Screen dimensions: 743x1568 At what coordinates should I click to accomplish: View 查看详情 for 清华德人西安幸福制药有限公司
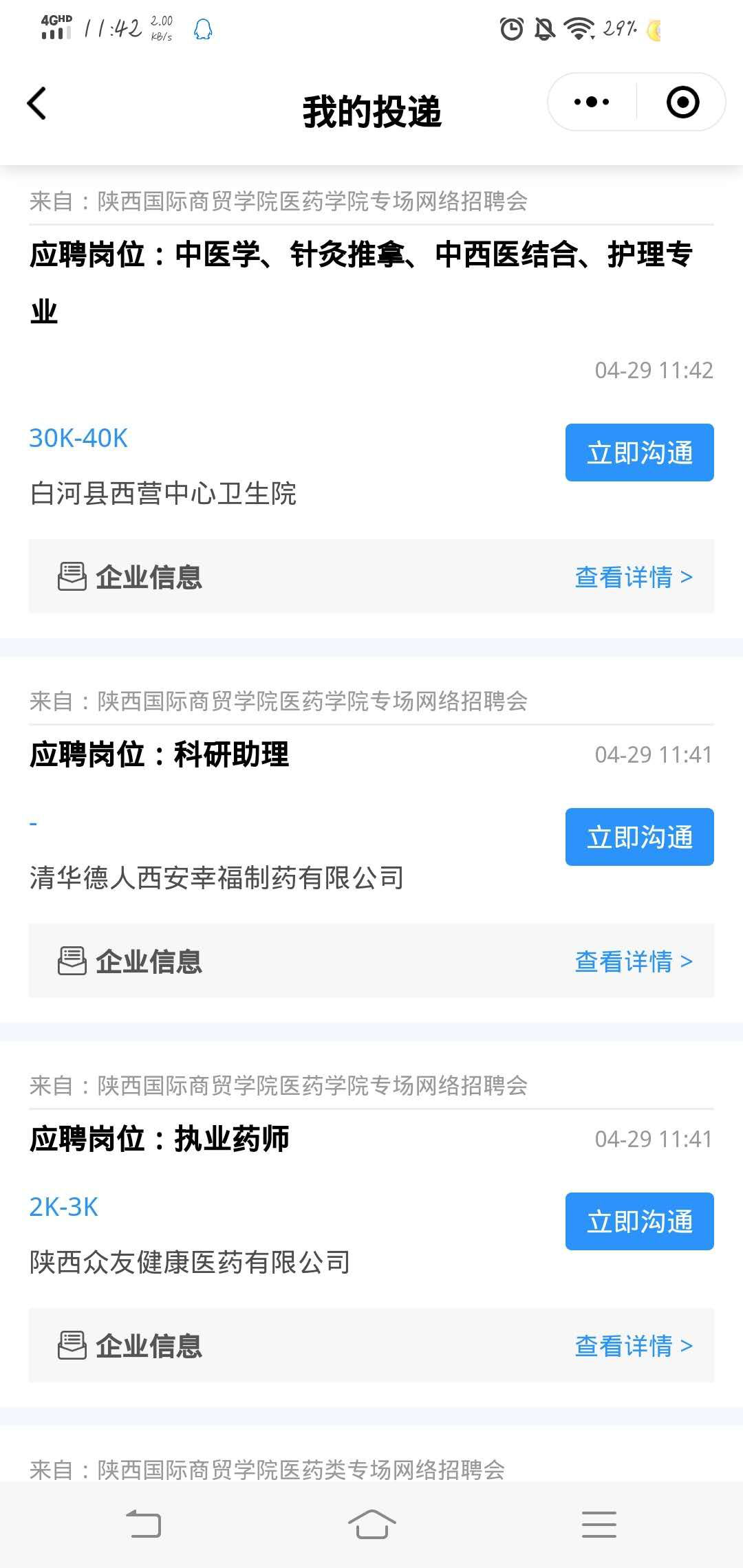(633, 961)
